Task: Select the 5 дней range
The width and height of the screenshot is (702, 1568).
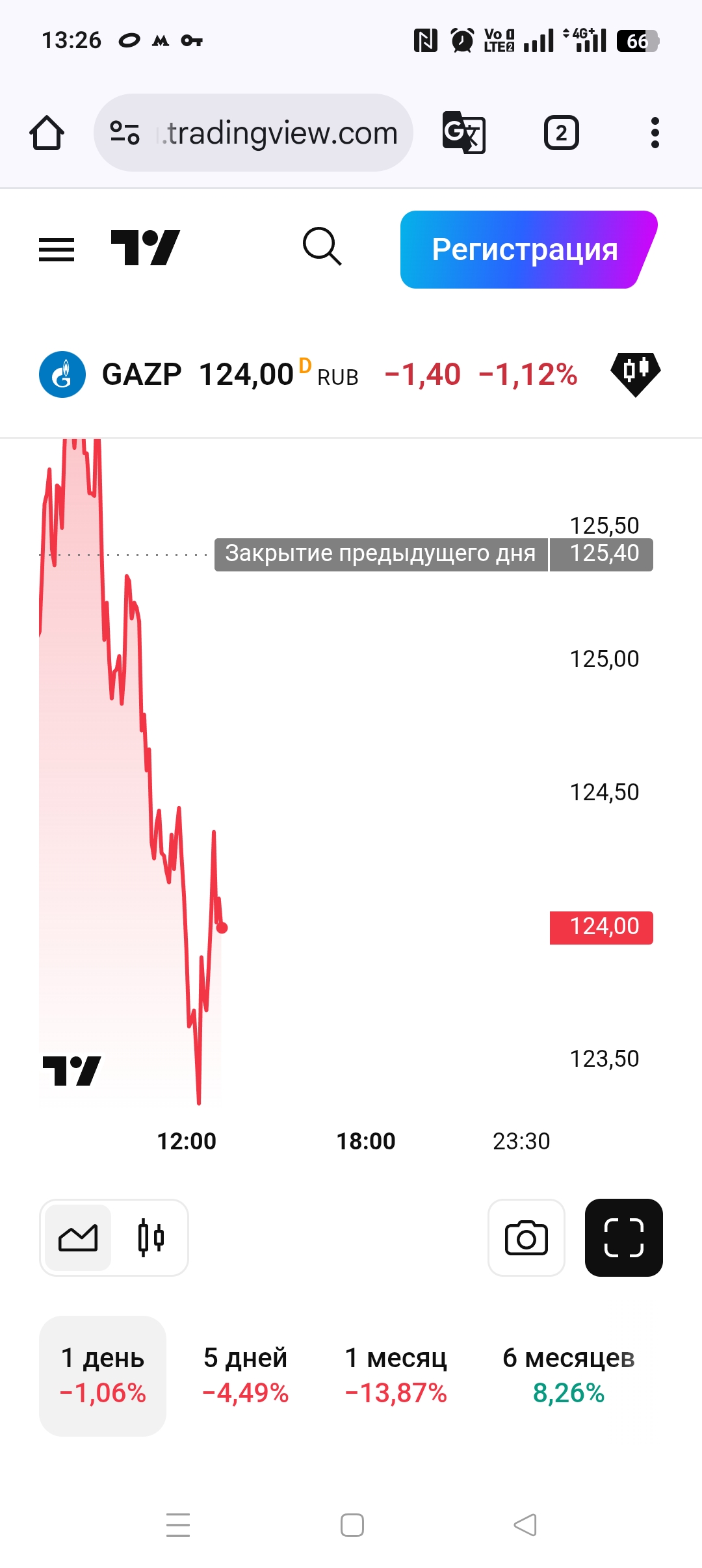Action: coord(245,1375)
